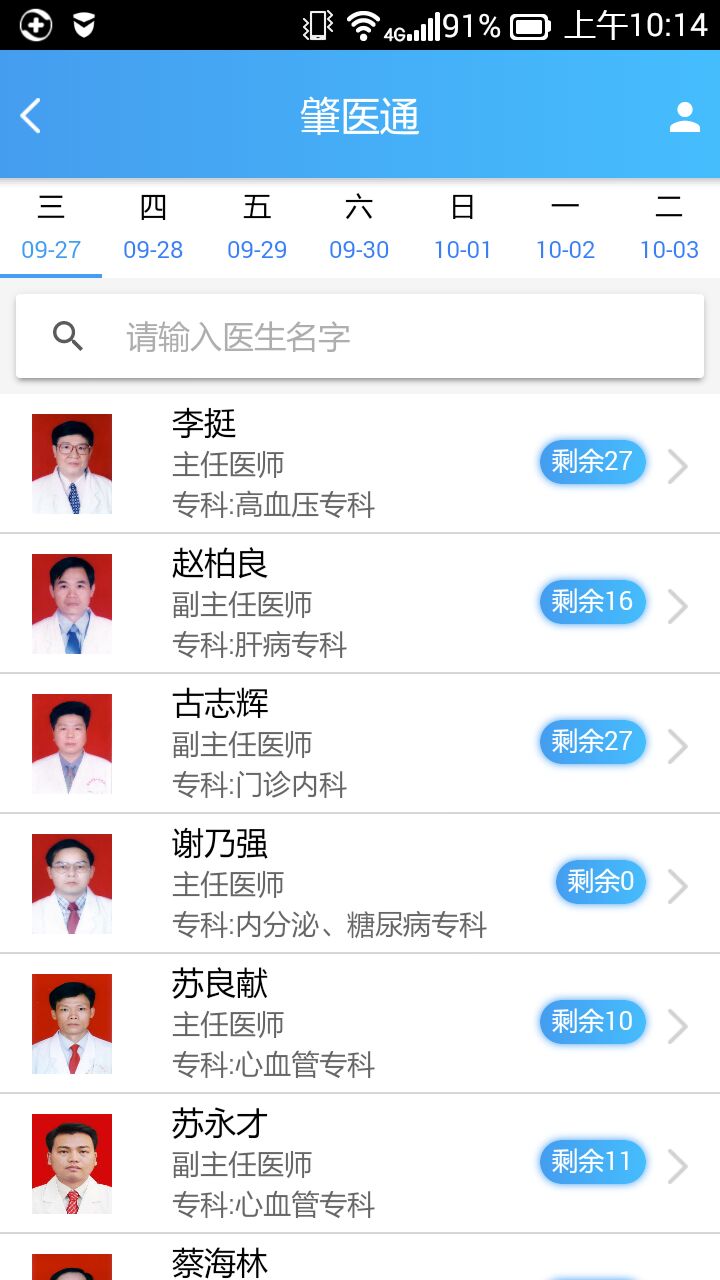The image size is (720, 1280).
Task: Switch to the 09-28 date tab
Action: (x=153, y=228)
